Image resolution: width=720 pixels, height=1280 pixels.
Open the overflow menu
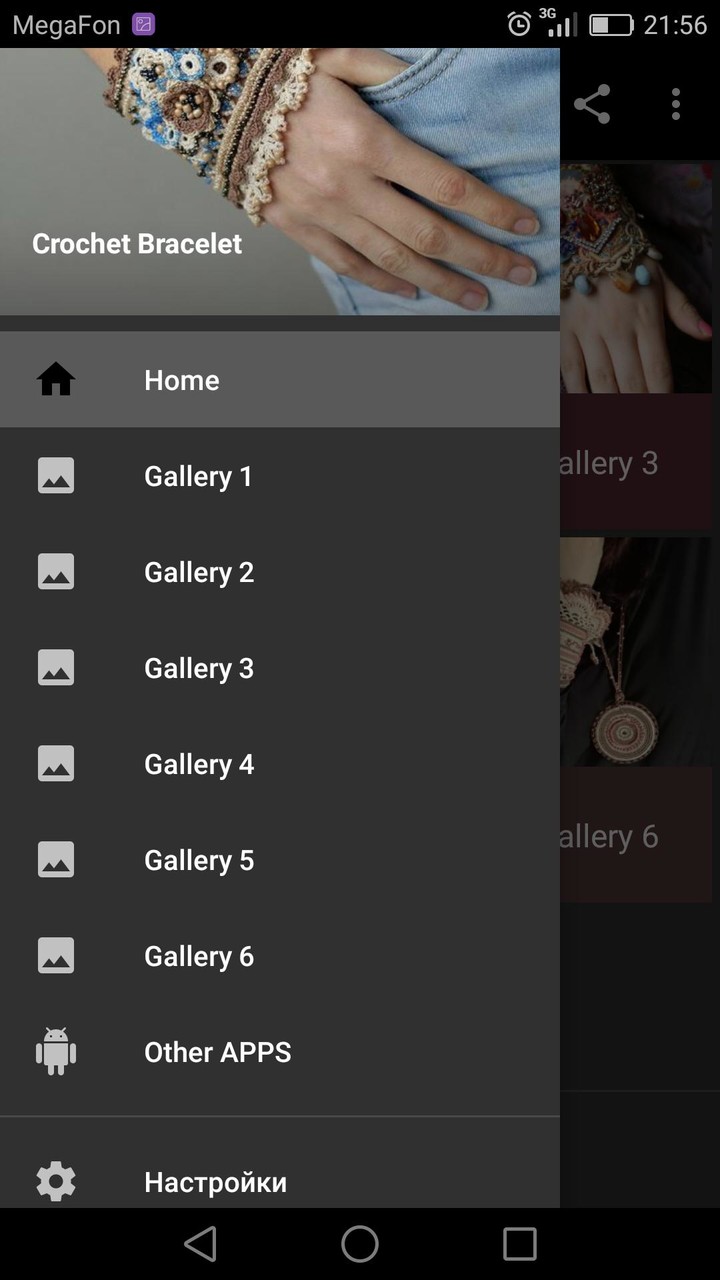[676, 104]
